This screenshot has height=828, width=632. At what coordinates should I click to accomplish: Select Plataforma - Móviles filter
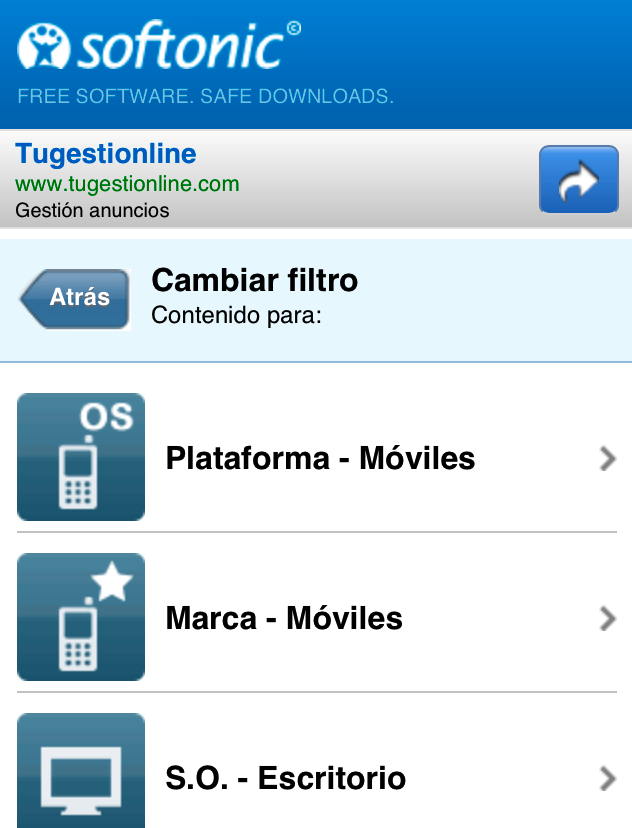320,458
